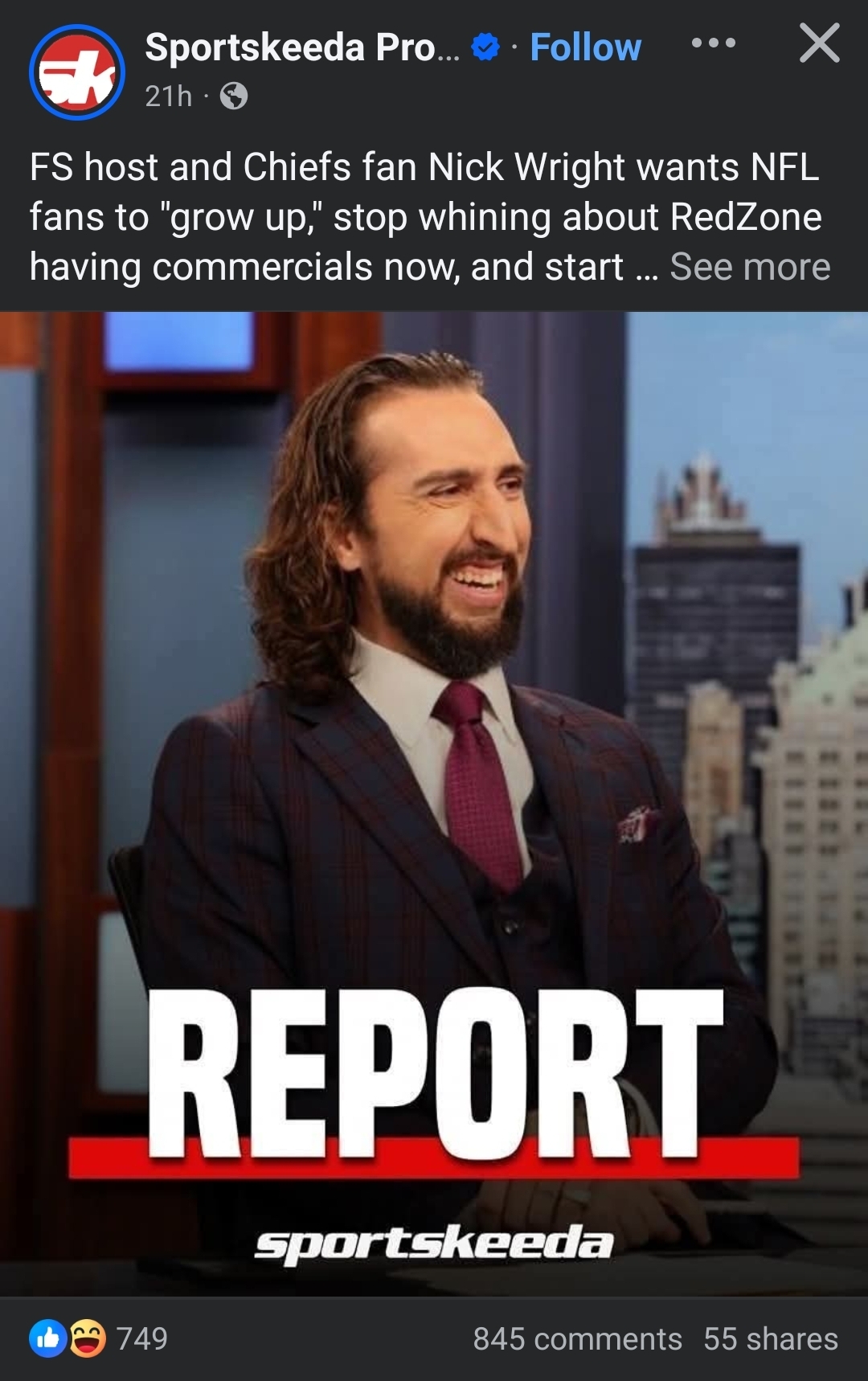Open Sportskeeda's profile picture
This screenshot has height=1381, width=868.
click(77, 72)
